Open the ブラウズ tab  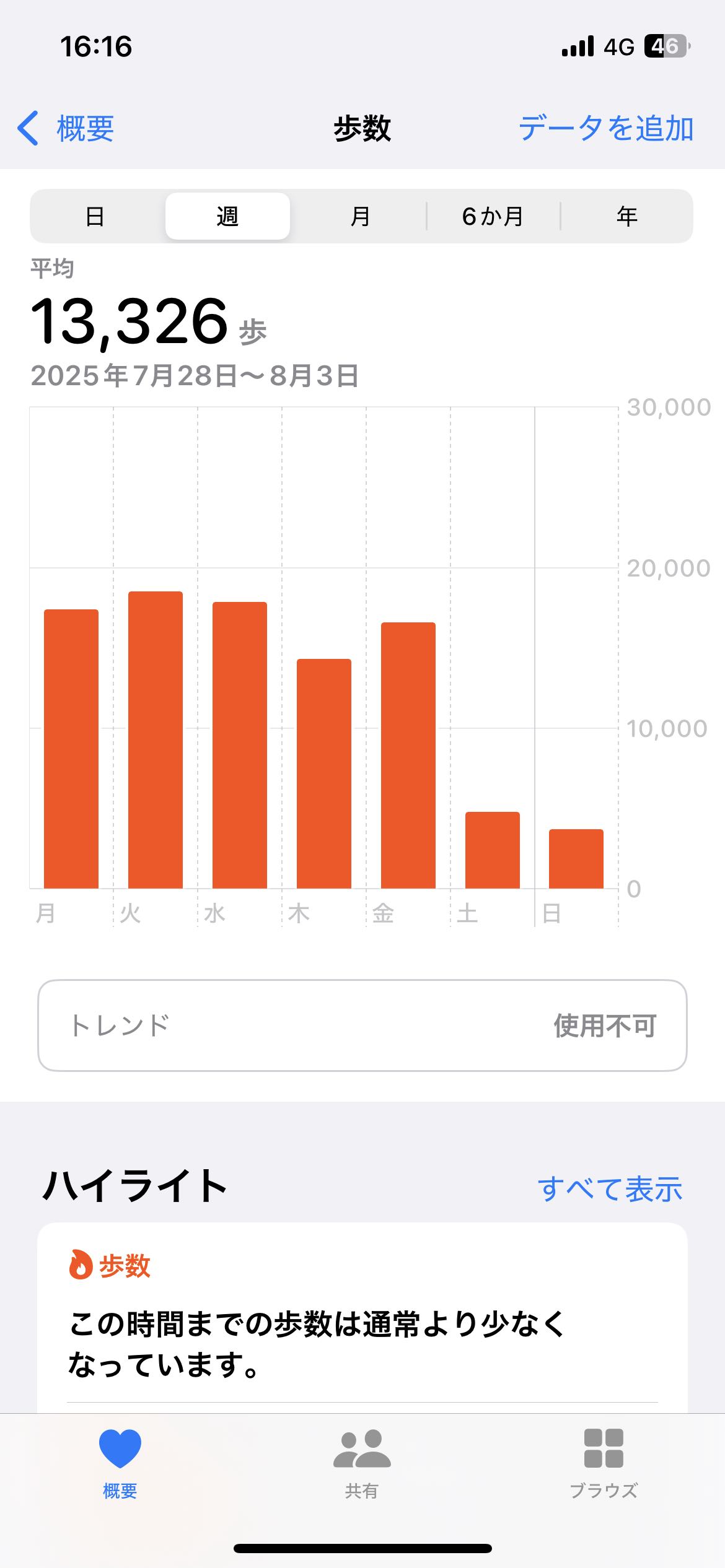click(x=604, y=1463)
